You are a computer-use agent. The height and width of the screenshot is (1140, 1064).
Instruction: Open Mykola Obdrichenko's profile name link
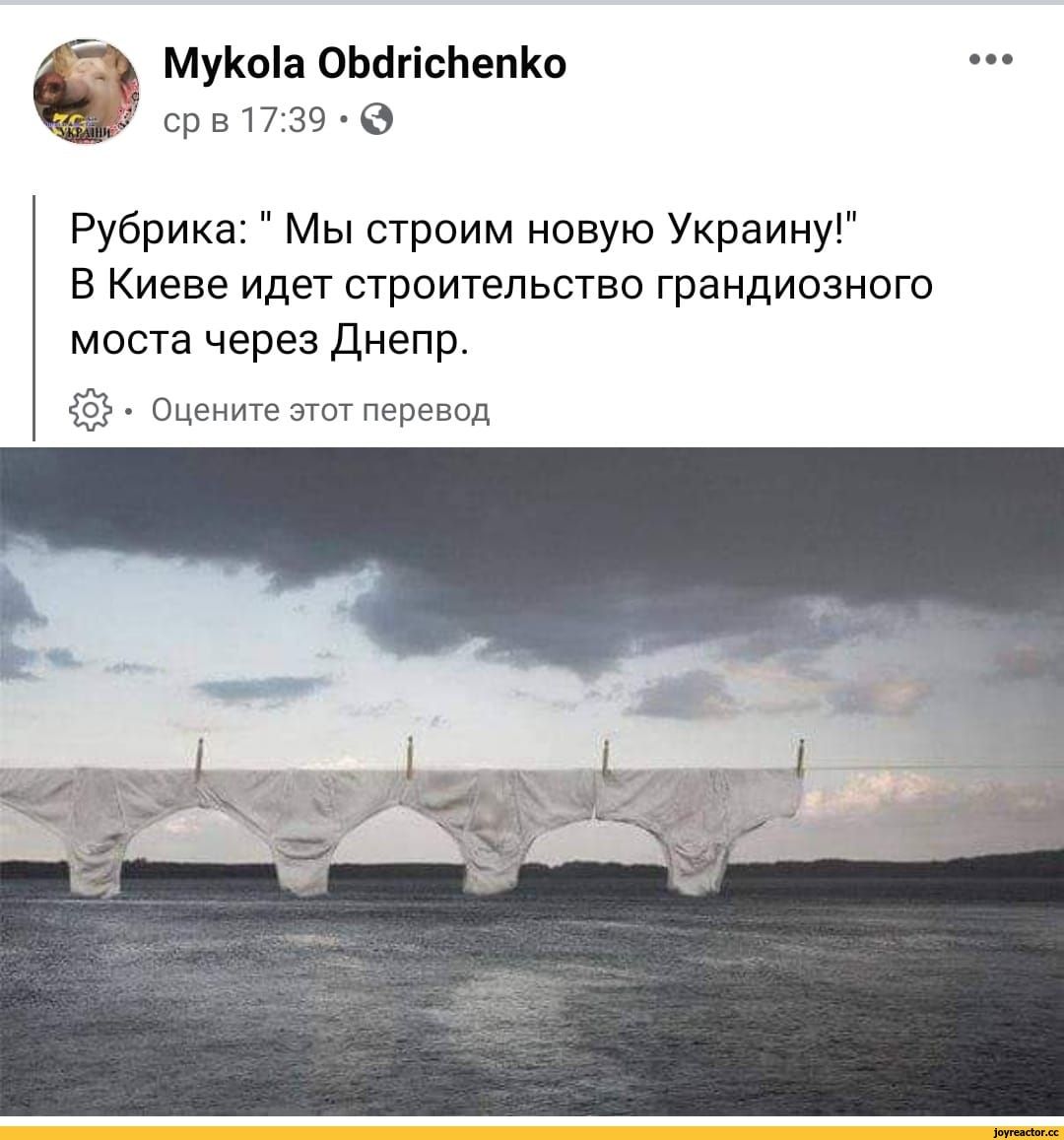click(365, 64)
